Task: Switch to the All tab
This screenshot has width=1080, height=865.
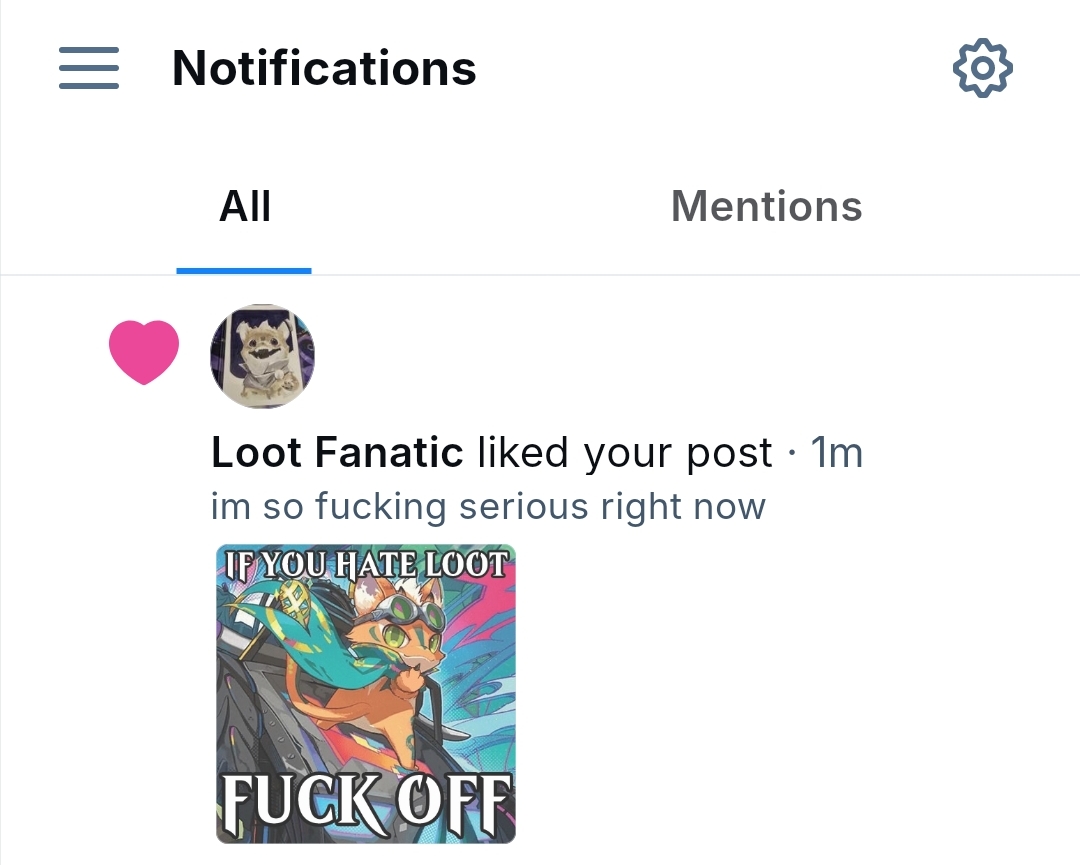Action: [245, 207]
